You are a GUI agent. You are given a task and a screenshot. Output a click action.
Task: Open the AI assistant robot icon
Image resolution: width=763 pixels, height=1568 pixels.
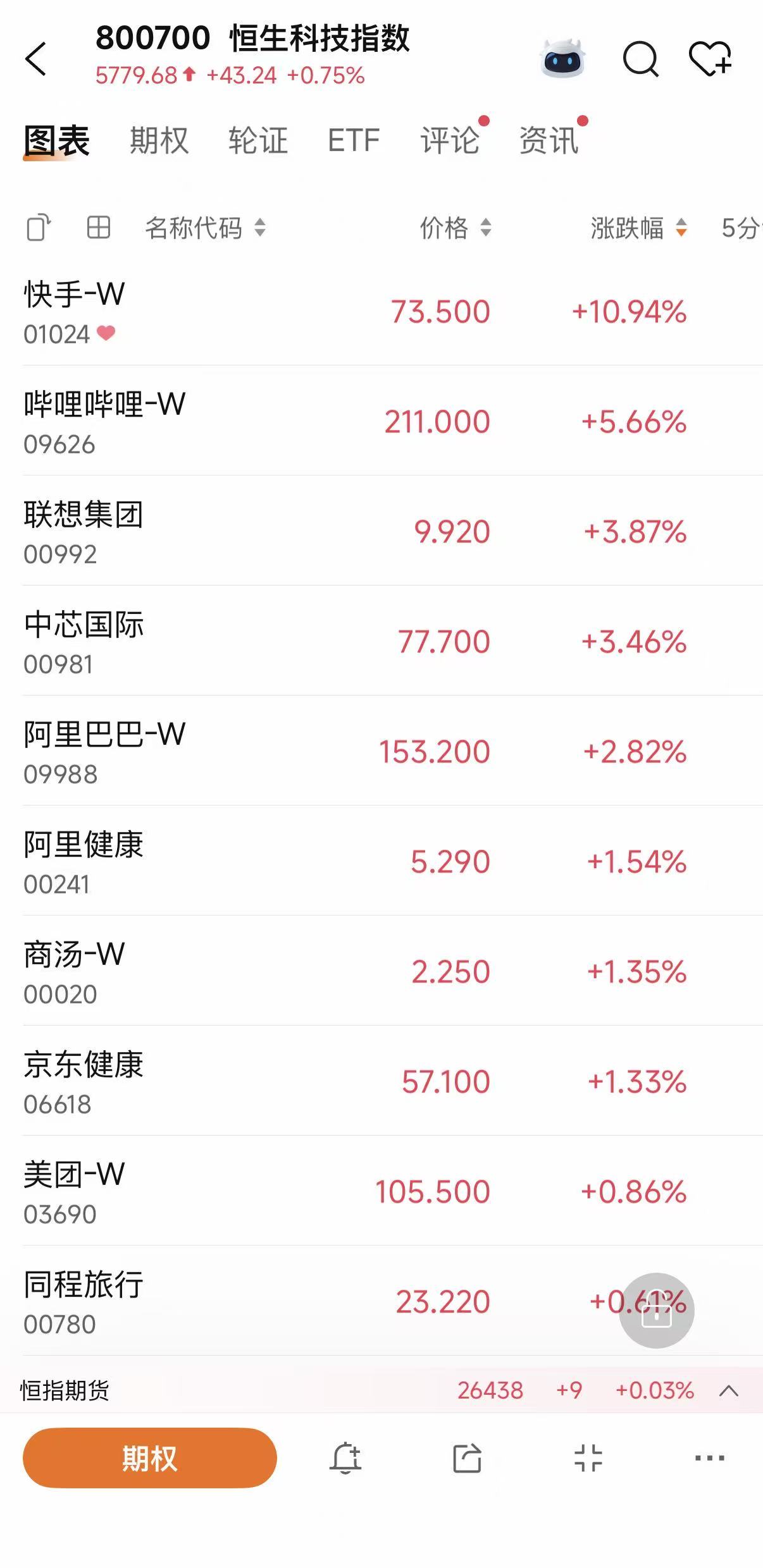pyautogui.click(x=563, y=58)
